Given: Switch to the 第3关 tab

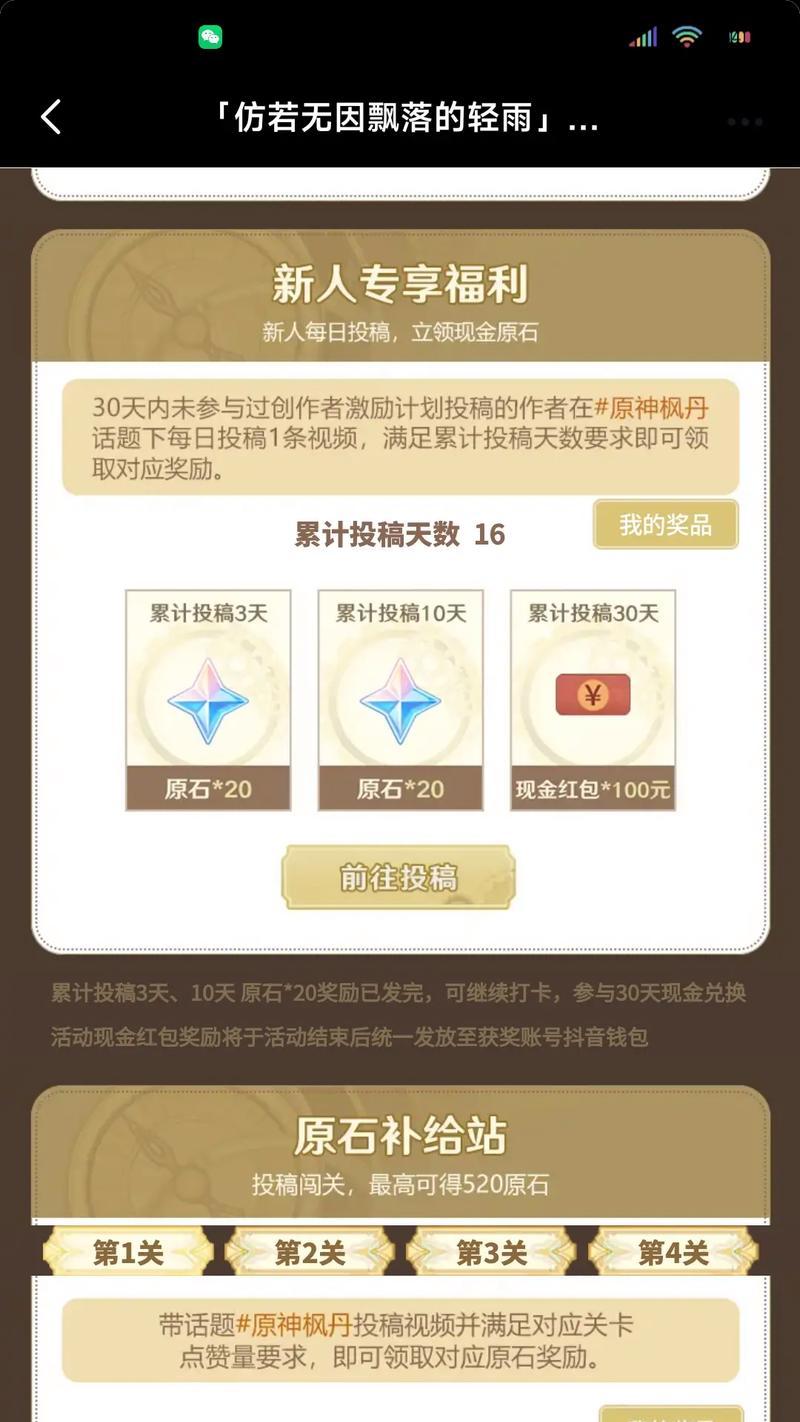Looking at the screenshot, I should click(x=491, y=1252).
